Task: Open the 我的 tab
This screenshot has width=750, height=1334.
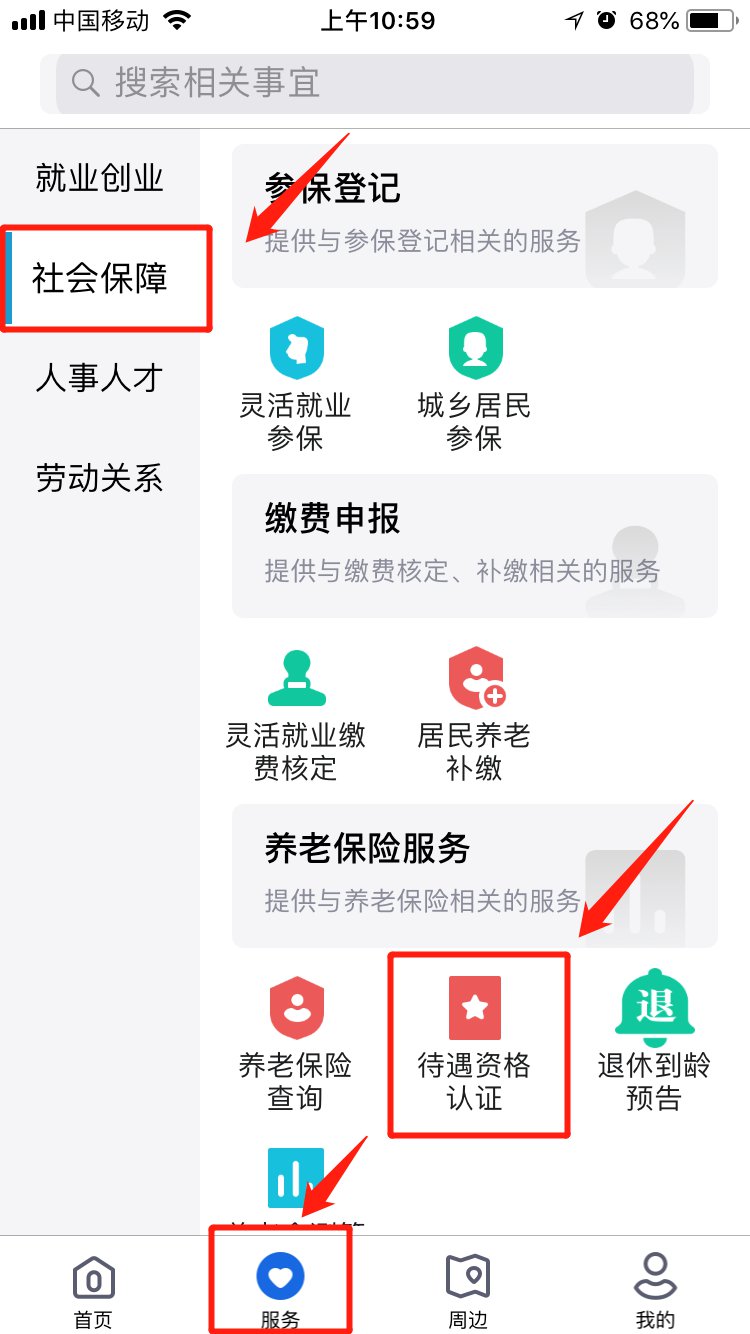Action: [x=655, y=1290]
